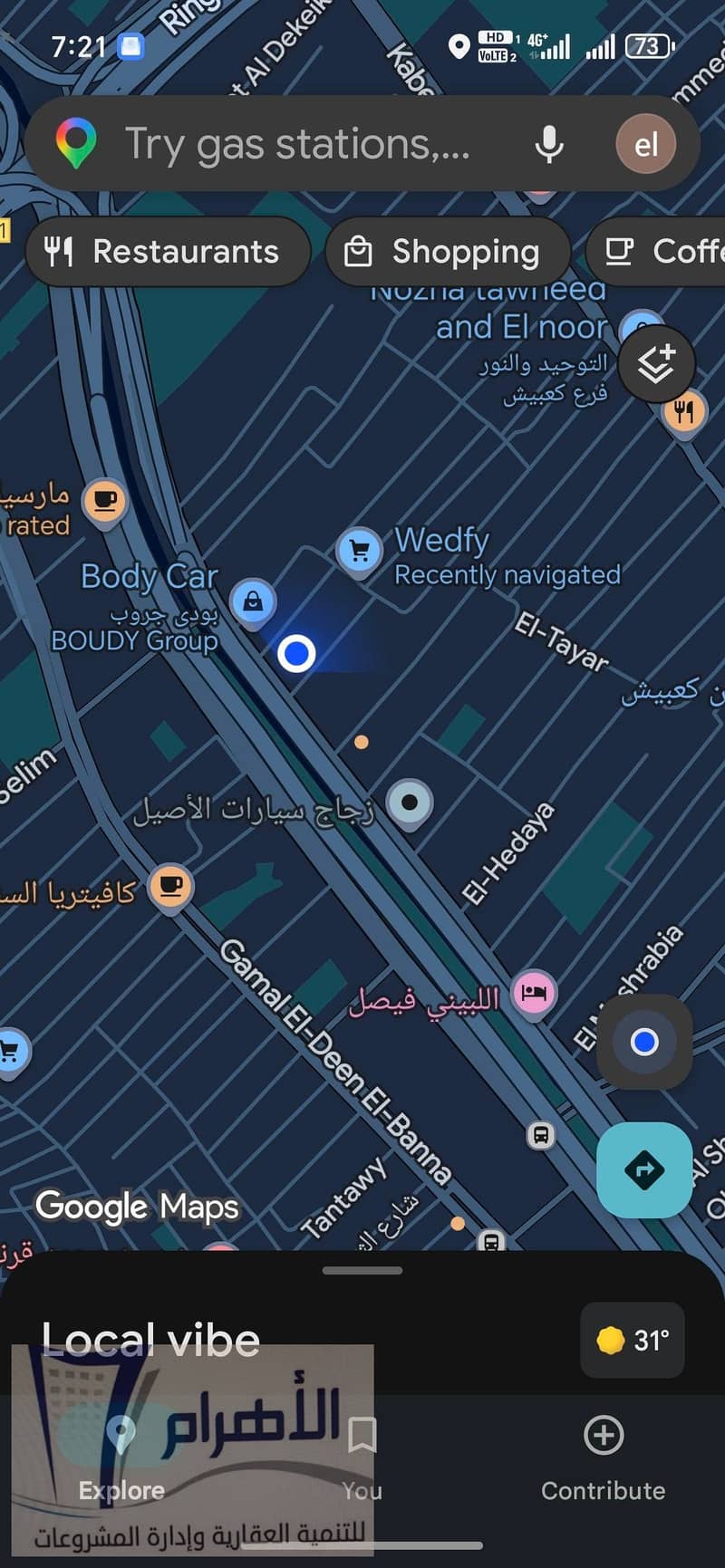Open the map layers button
Viewport: 725px width, 1568px height.
(x=656, y=364)
